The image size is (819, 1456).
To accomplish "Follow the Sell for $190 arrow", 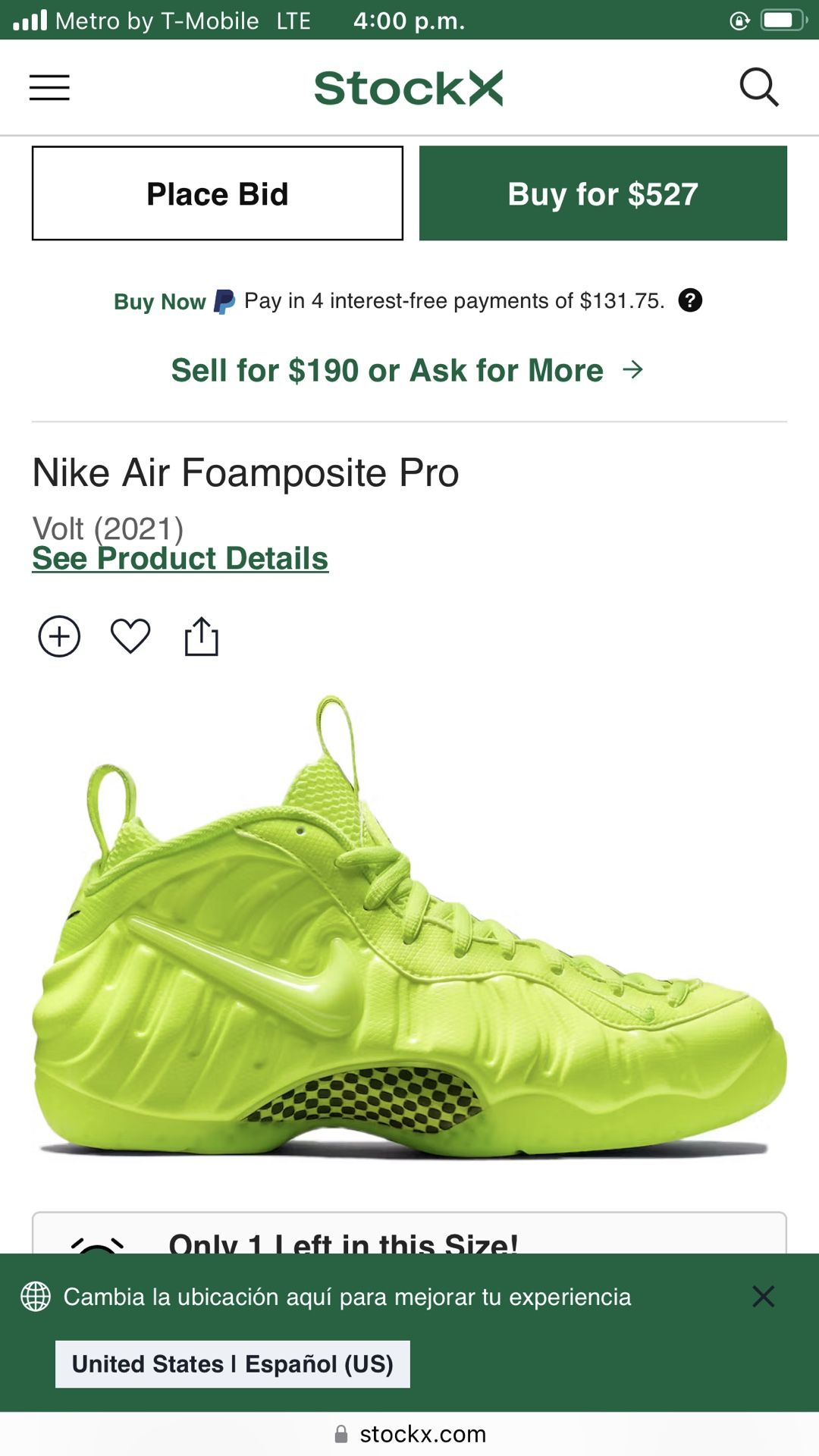I will [634, 370].
